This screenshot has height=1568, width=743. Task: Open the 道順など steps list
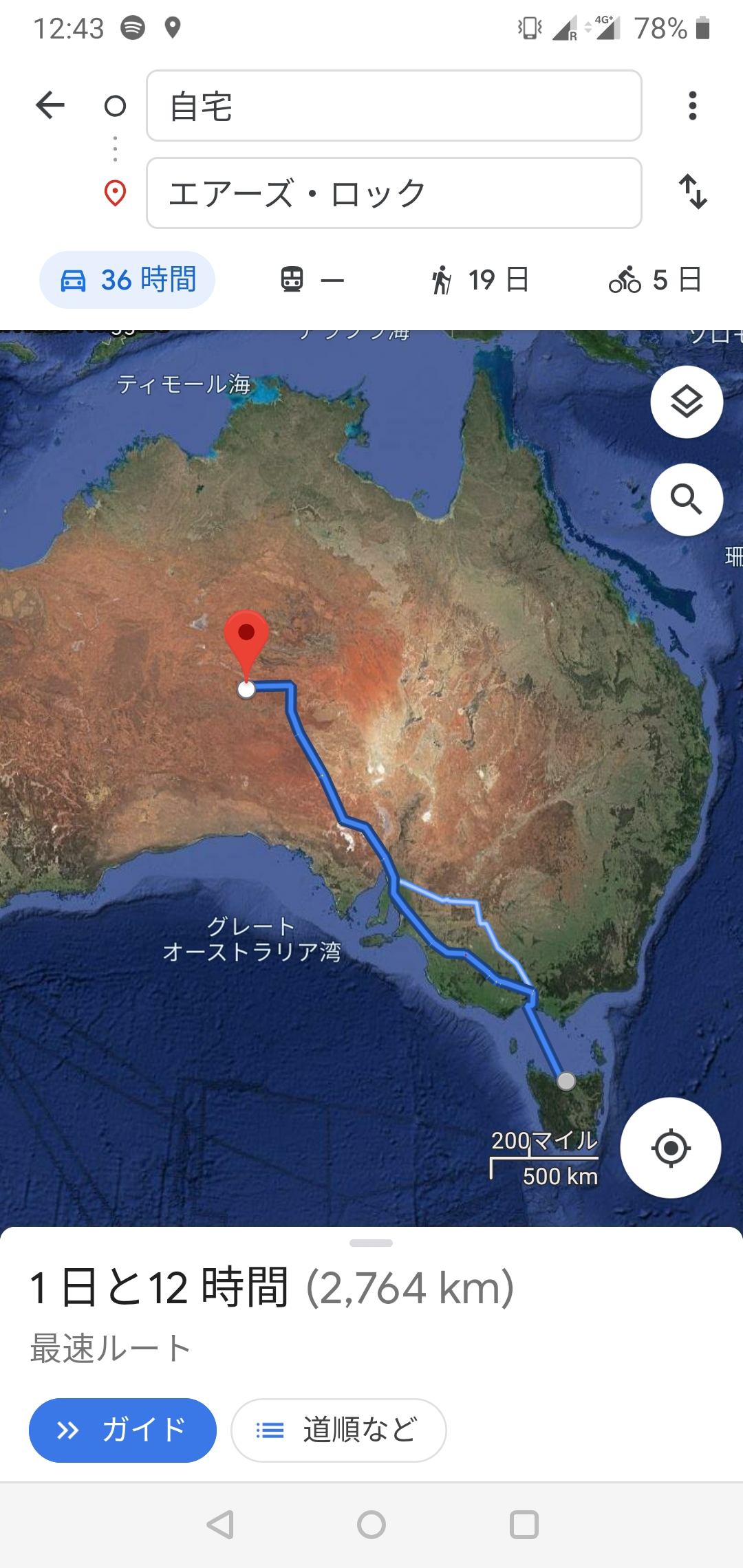coord(338,1430)
